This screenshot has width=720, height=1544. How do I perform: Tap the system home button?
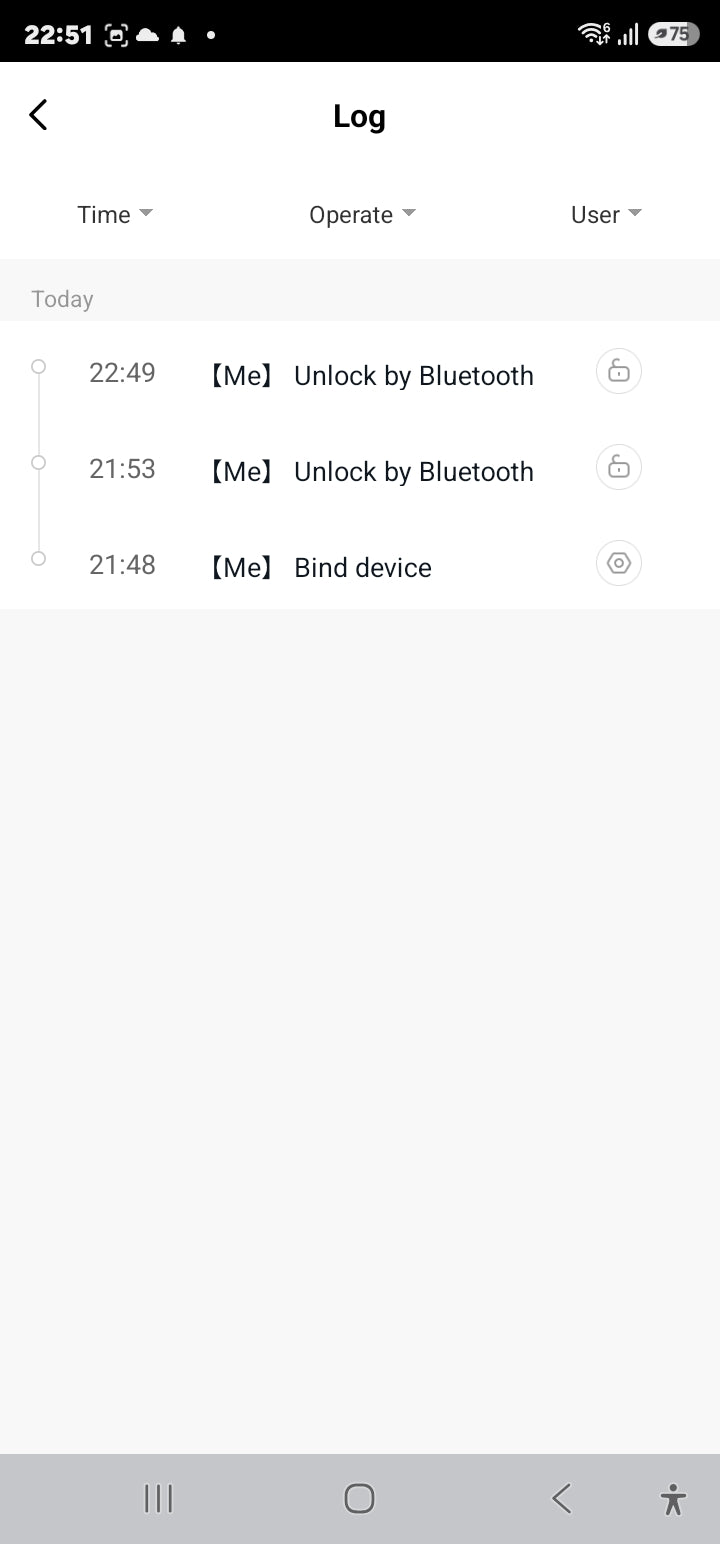click(x=359, y=1498)
